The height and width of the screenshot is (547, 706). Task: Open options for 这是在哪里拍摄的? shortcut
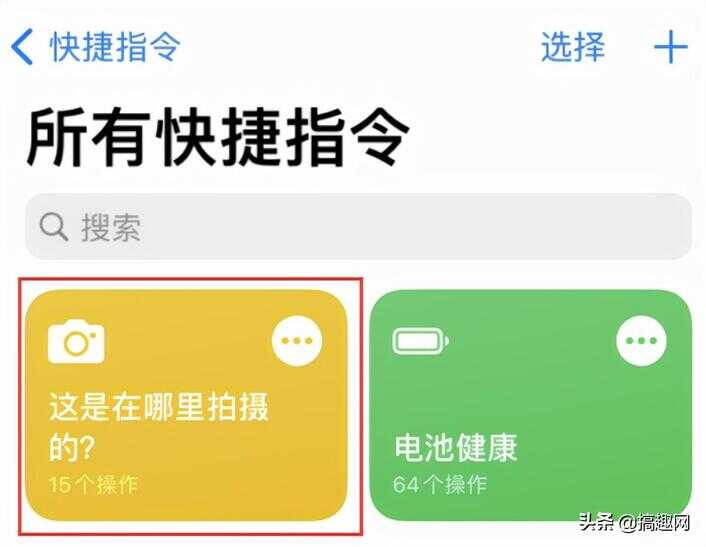297,343
